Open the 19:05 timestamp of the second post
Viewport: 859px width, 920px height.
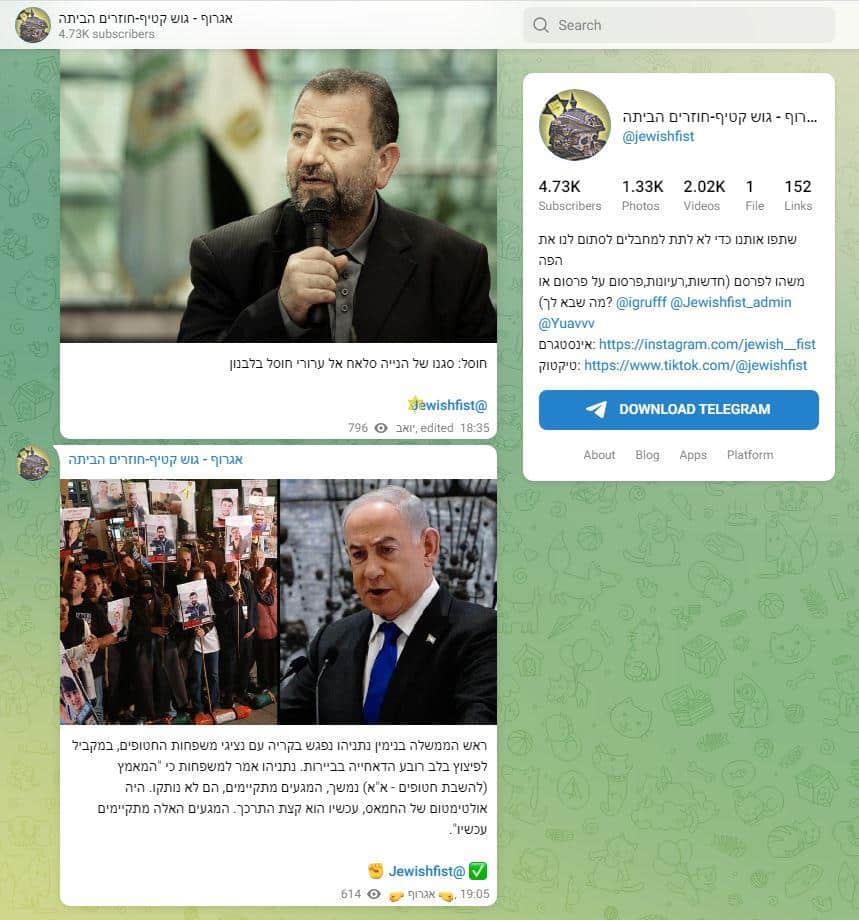pos(474,894)
